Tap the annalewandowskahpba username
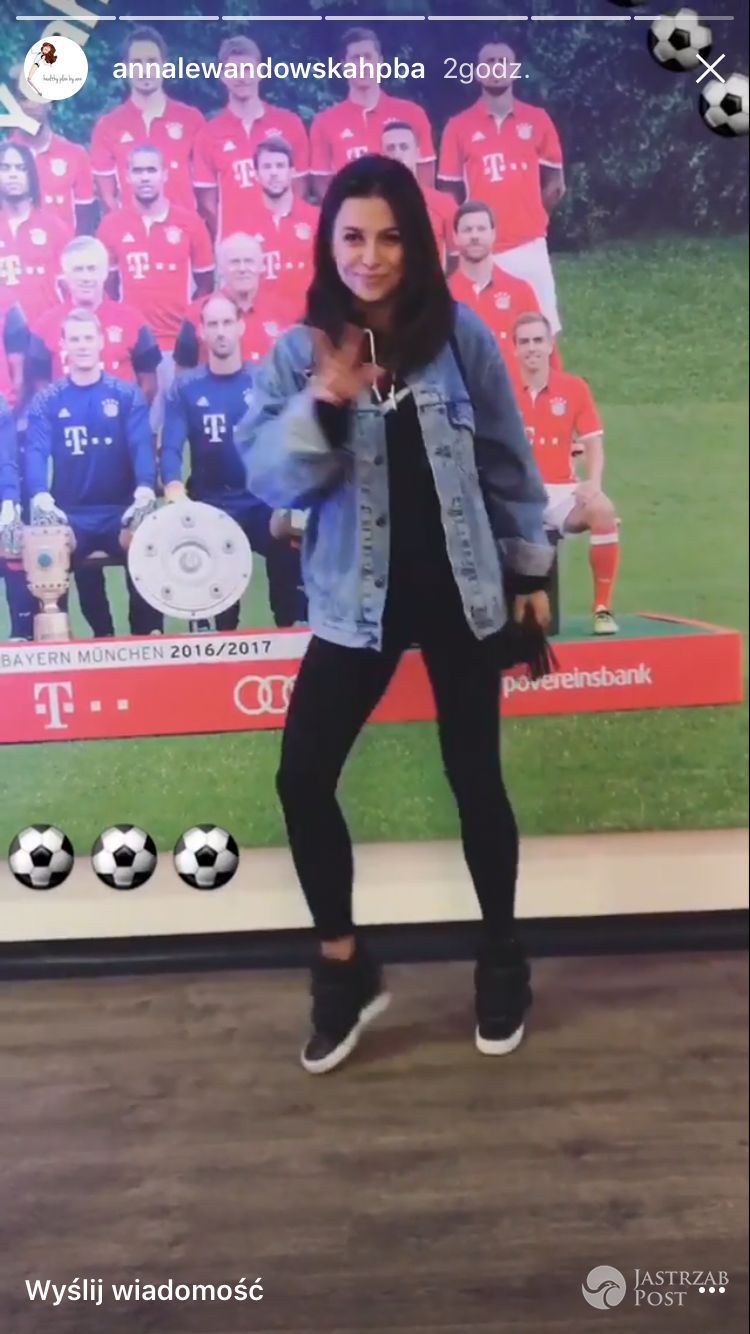This screenshot has width=750, height=1334. click(x=268, y=69)
